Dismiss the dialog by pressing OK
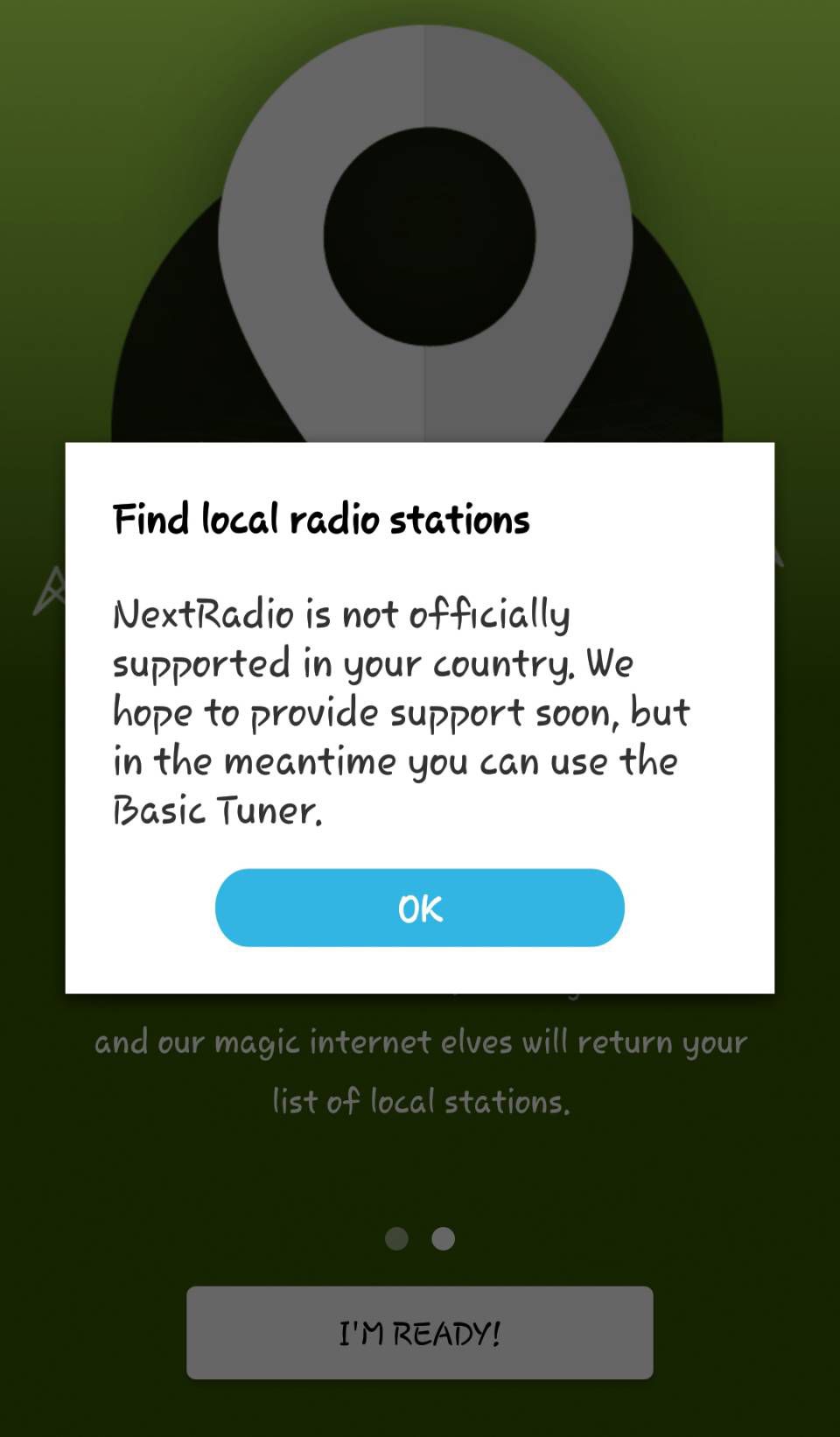 pos(420,908)
